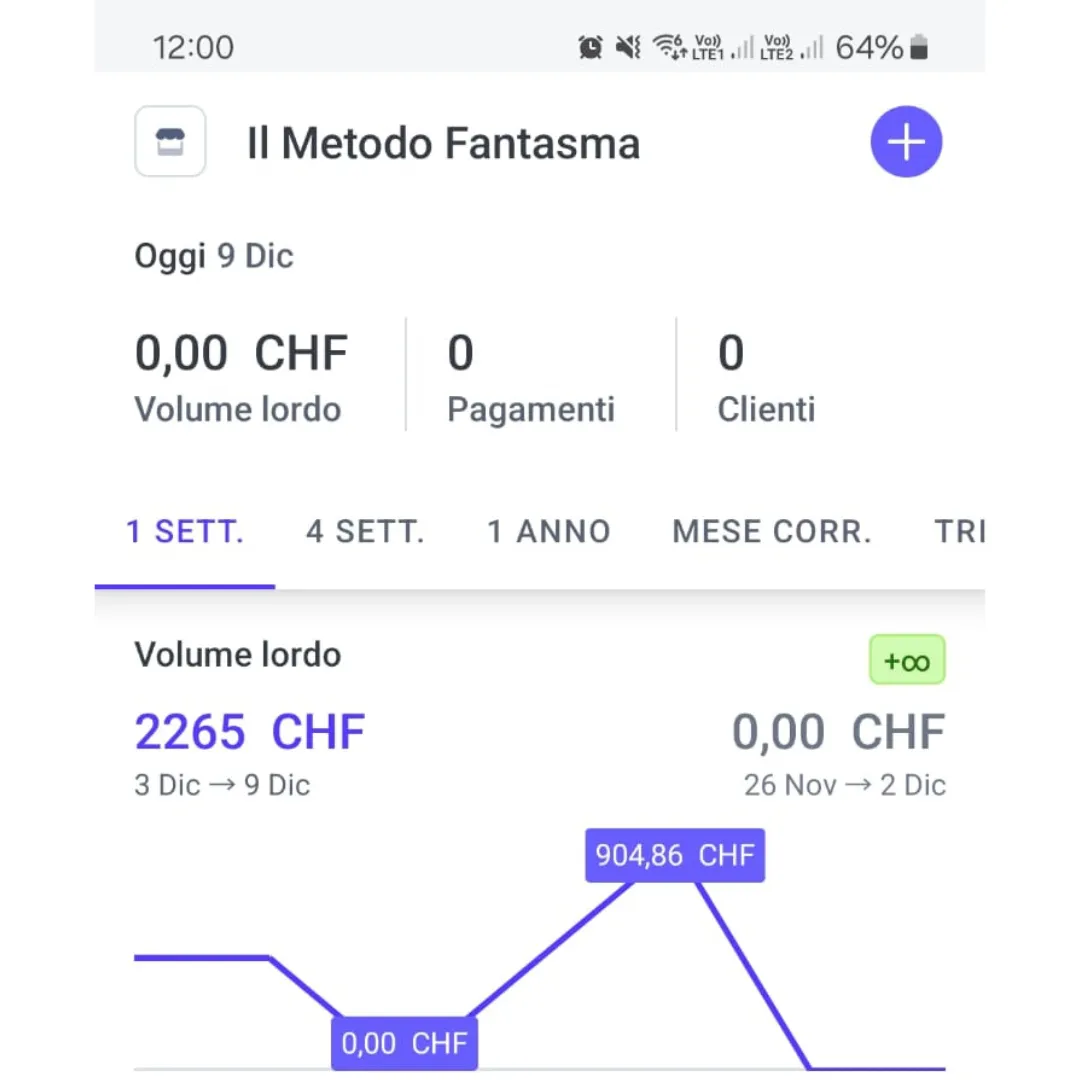
Task: Select the 1 SETT. tab
Action: pos(185,532)
